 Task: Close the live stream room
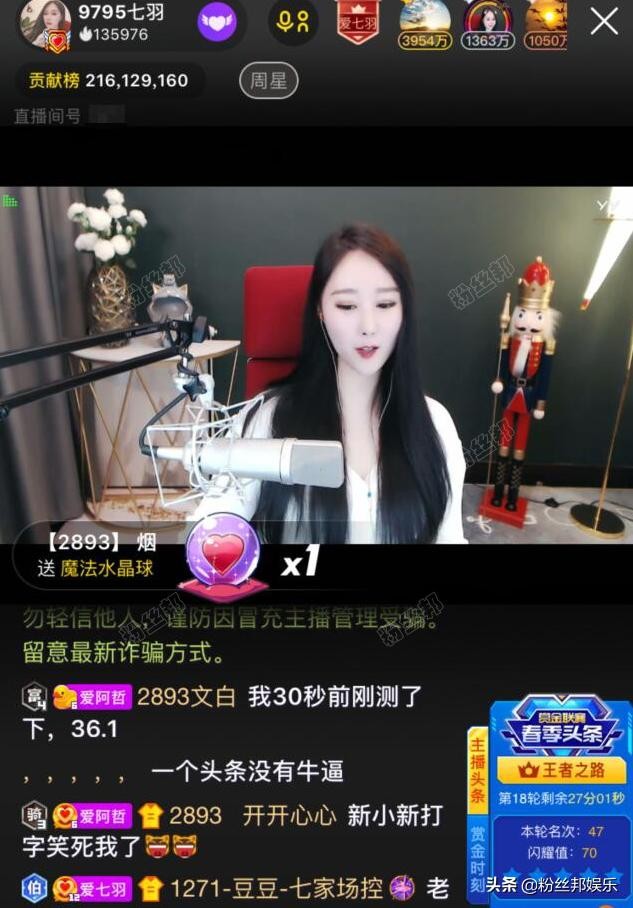pyautogui.click(x=604, y=22)
